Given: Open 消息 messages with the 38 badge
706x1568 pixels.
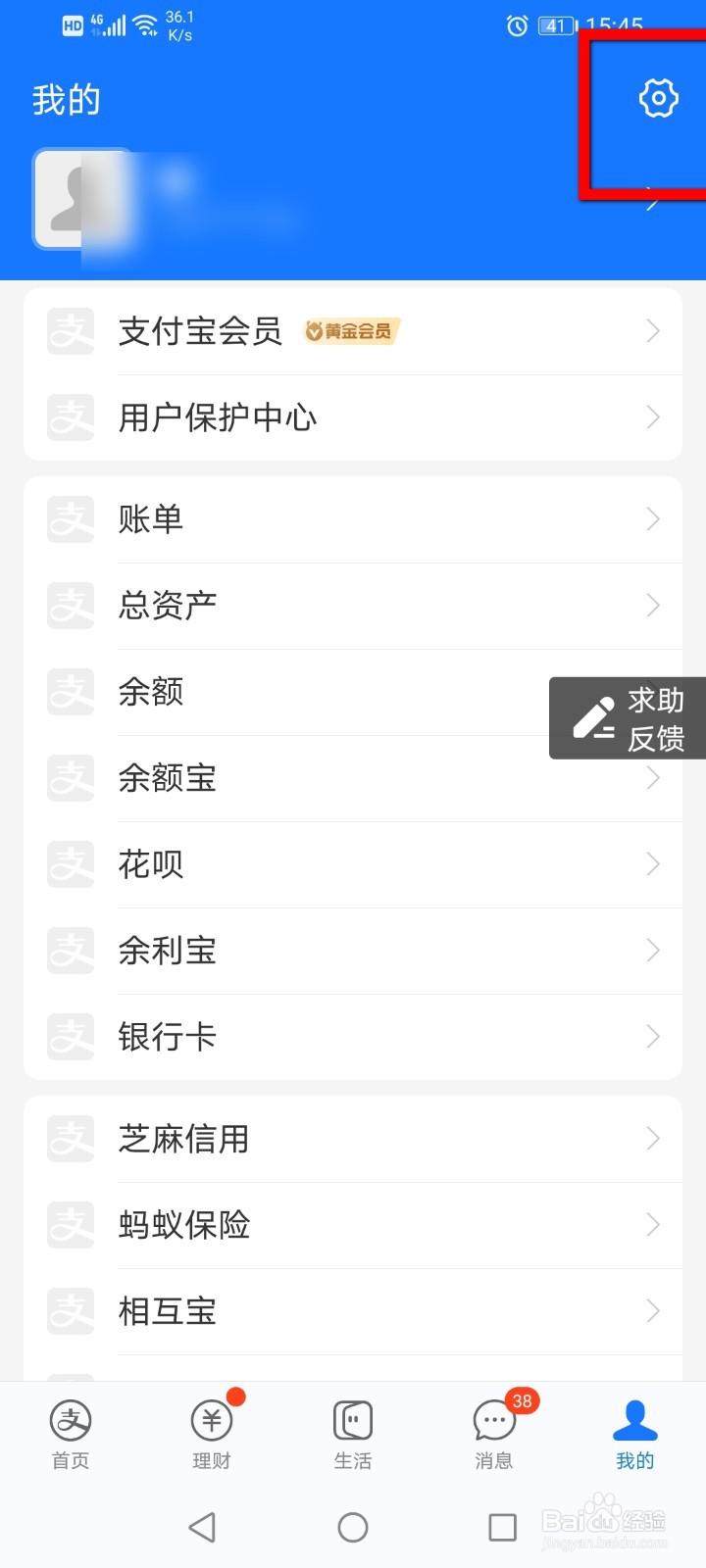Looking at the screenshot, I should click(493, 1419).
